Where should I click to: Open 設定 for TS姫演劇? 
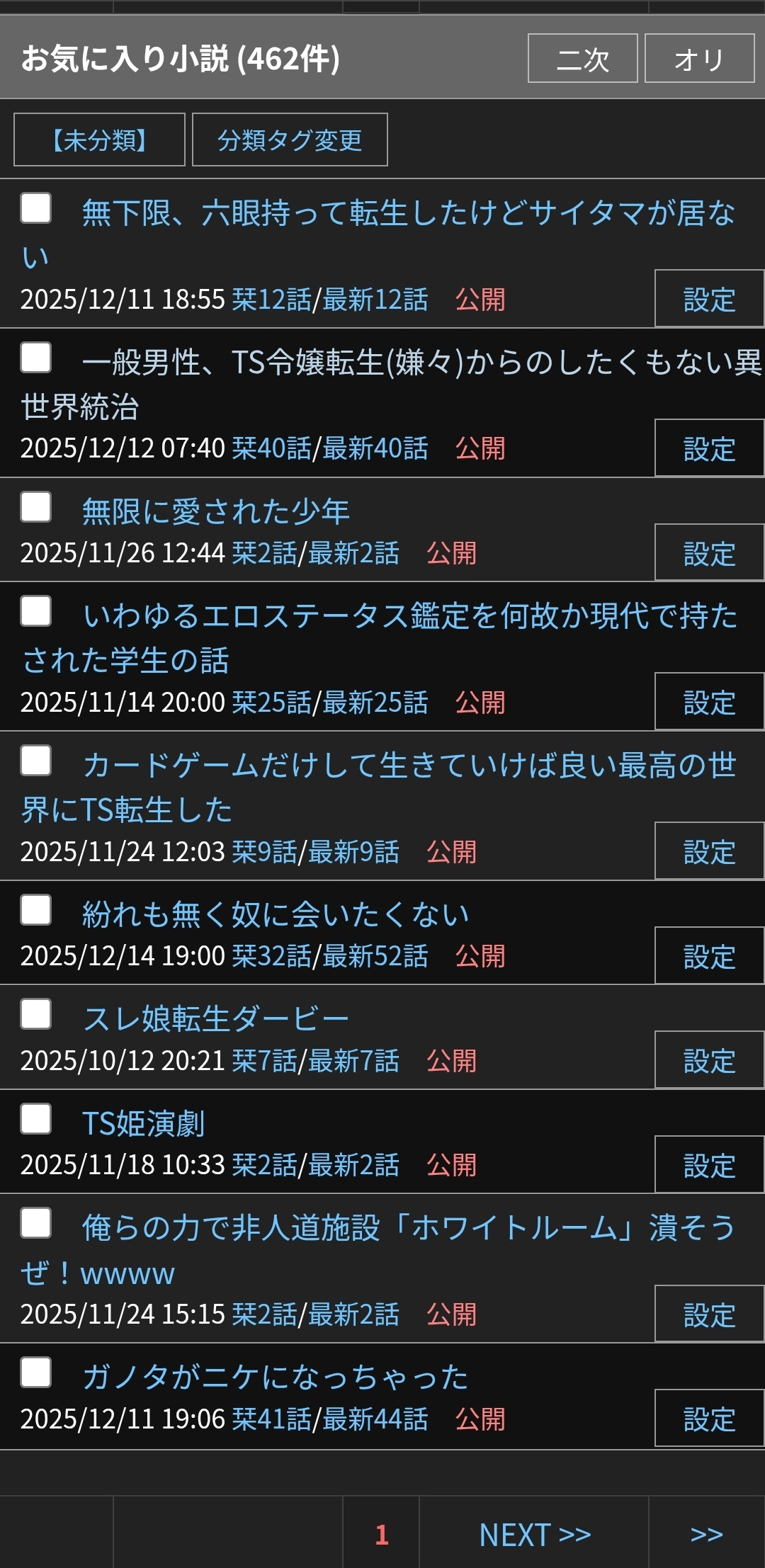(x=709, y=1165)
